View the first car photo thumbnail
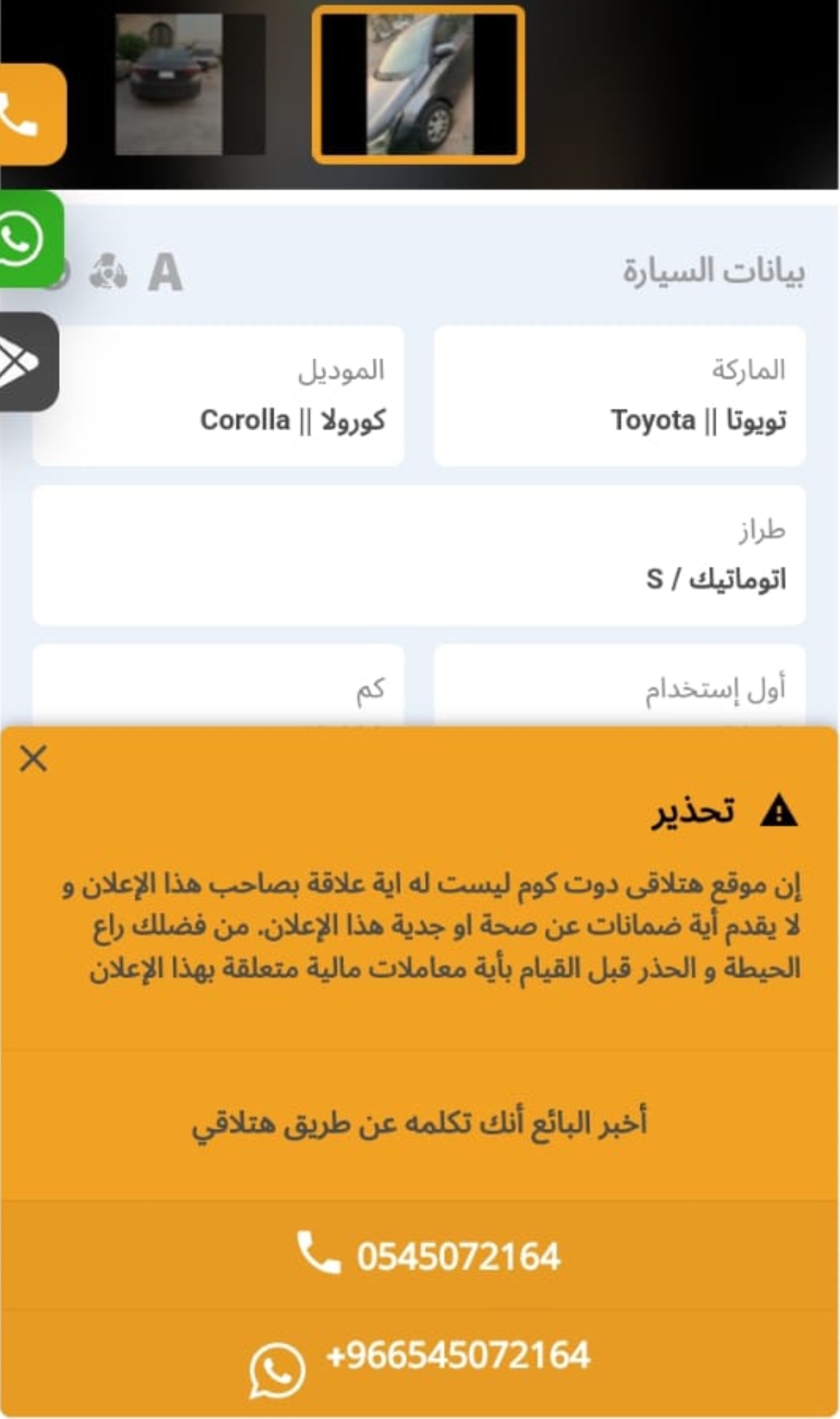The height and width of the screenshot is (1419, 840). 189,84
